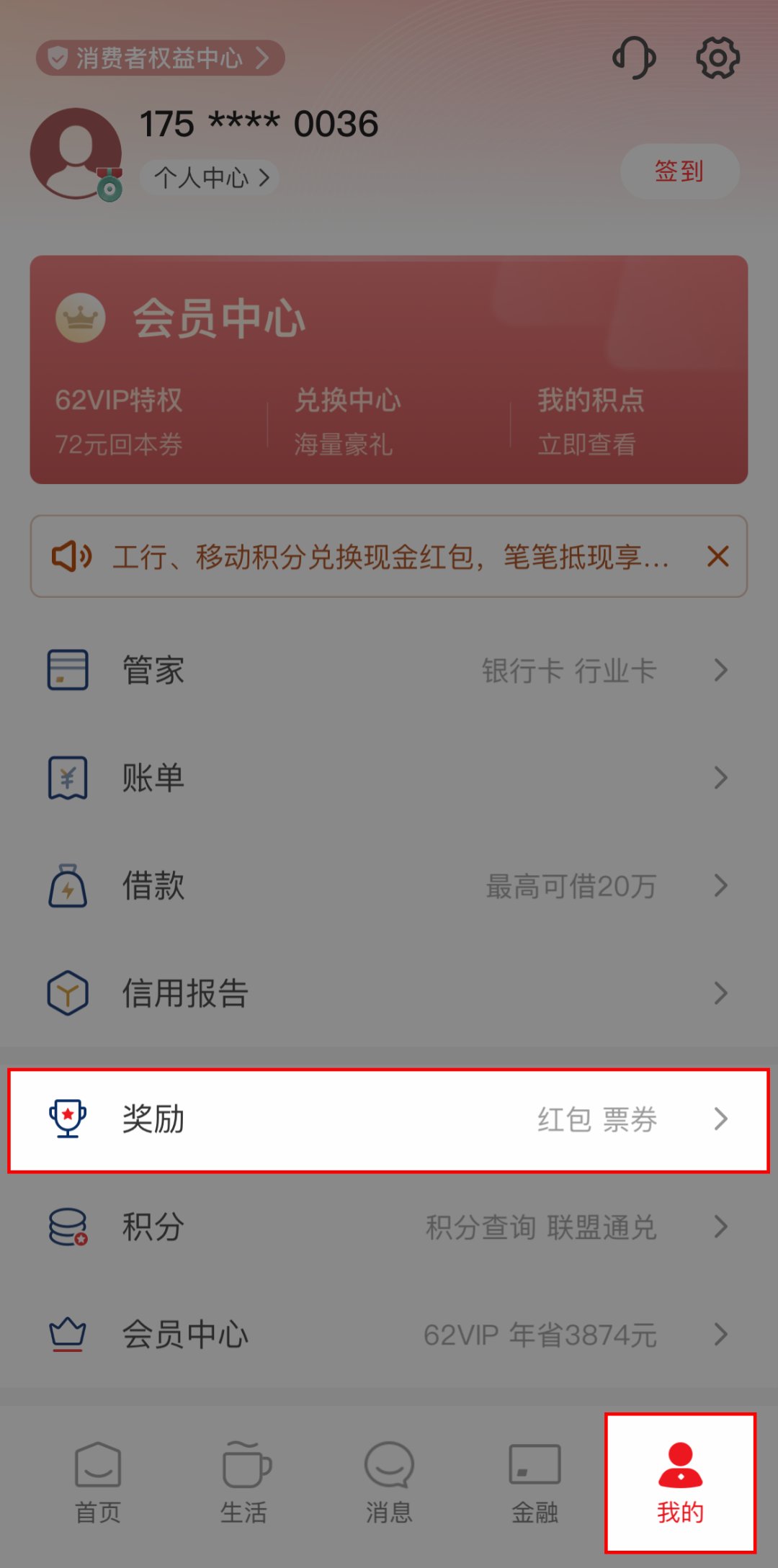Open 消费者权益中心 link
The height and width of the screenshot is (1568, 778).
[x=160, y=58]
